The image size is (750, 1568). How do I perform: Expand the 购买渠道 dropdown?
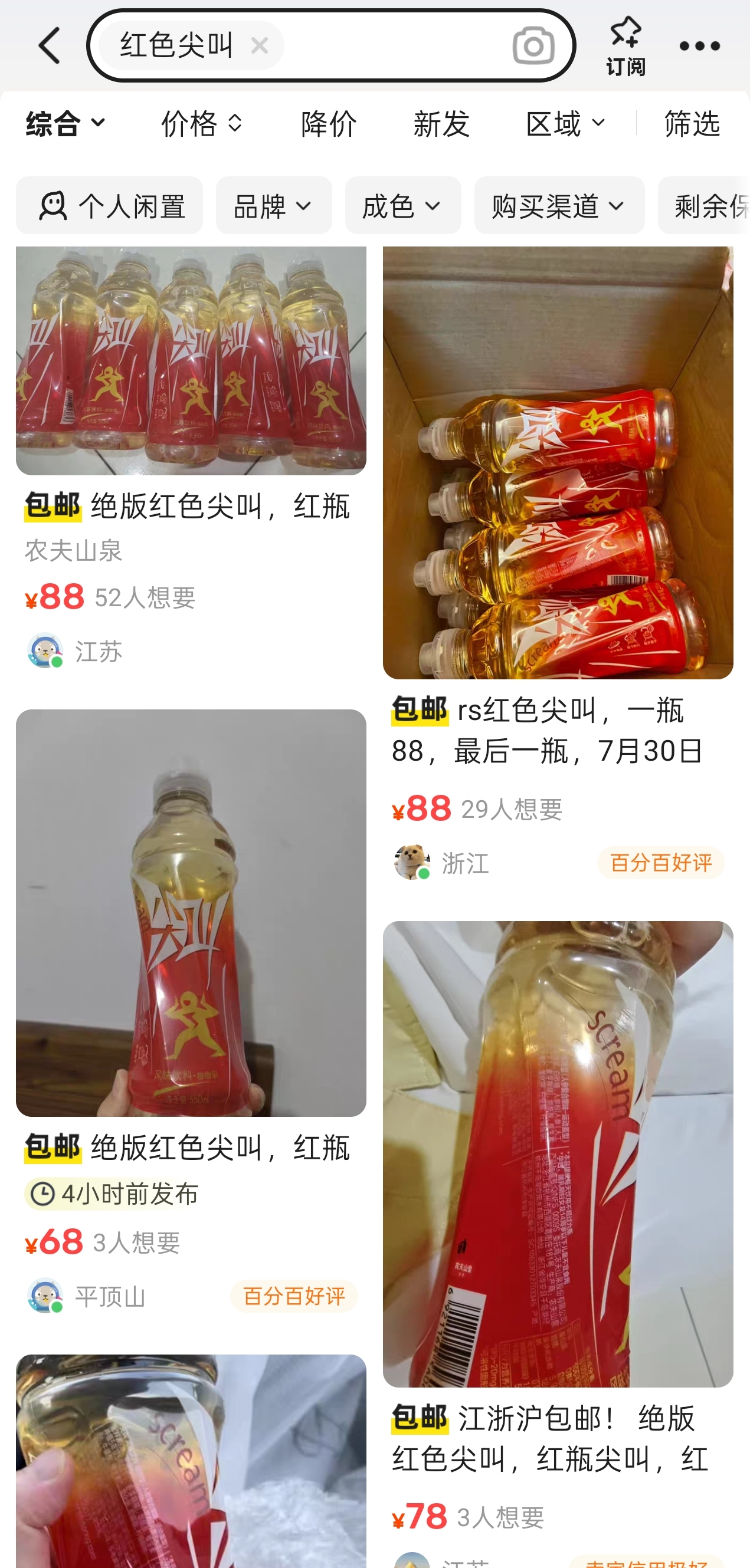pos(559,206)
